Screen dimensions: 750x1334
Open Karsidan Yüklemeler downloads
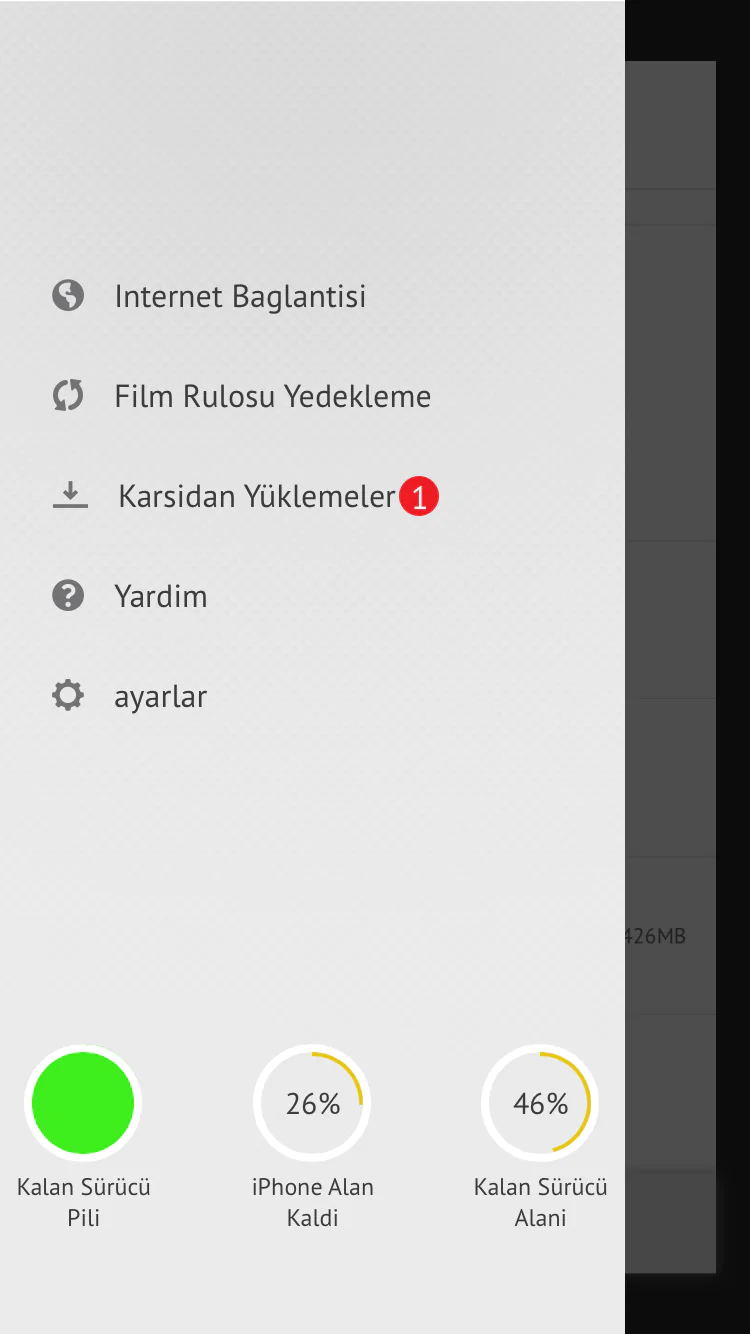(257, 496)
